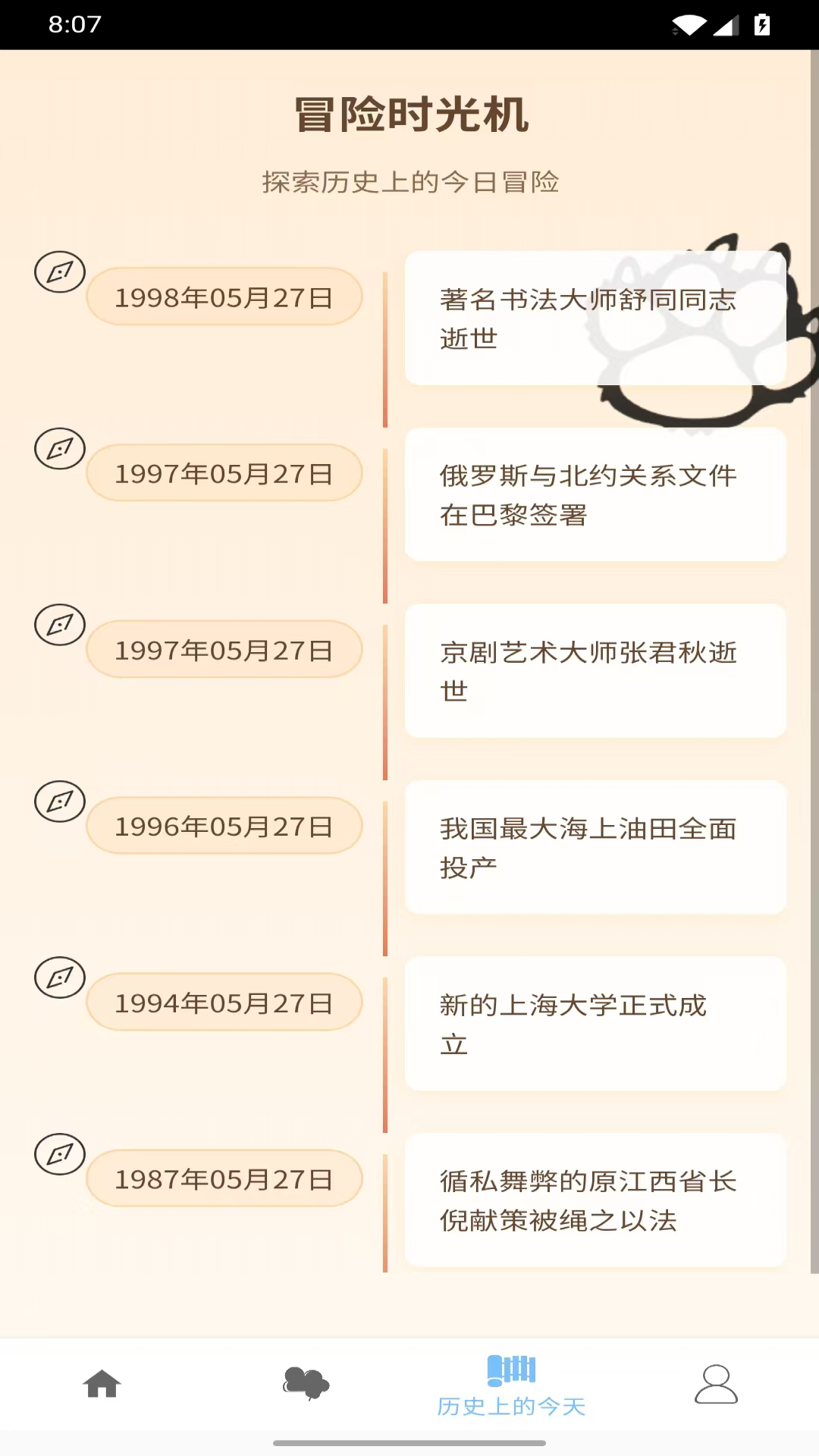Image resolution: width=819 pixels, height=1456 pixels.
Task: Select the 1998年05月27日 date pill
Action: pyautogui.click(x=224, y=297)
